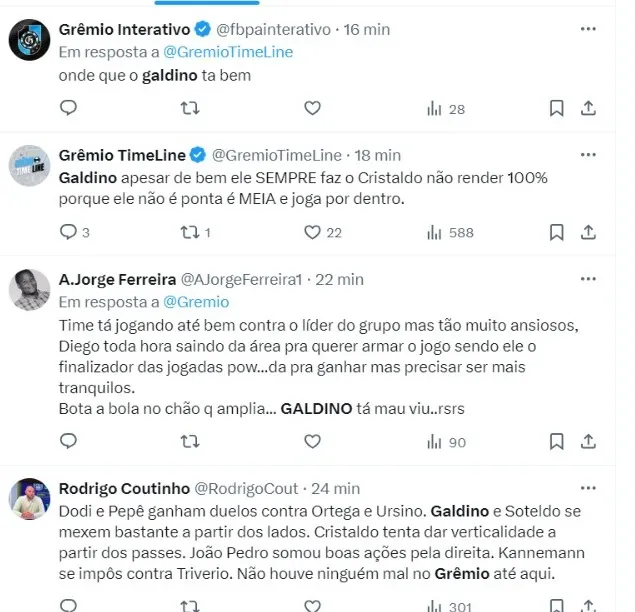Share A.Jorge Ferreira's tweet
This screenshot has height=612, width=635.
click(589, 441)
